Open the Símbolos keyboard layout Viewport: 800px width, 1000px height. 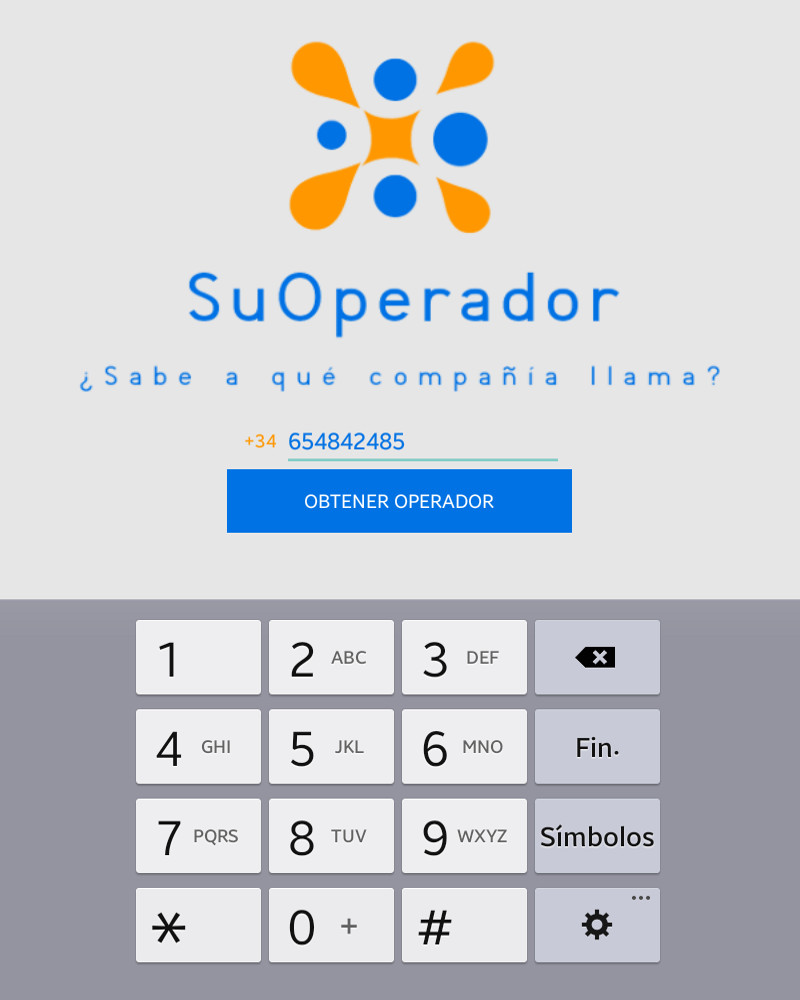pyautogui.click(x=597, y=836)
